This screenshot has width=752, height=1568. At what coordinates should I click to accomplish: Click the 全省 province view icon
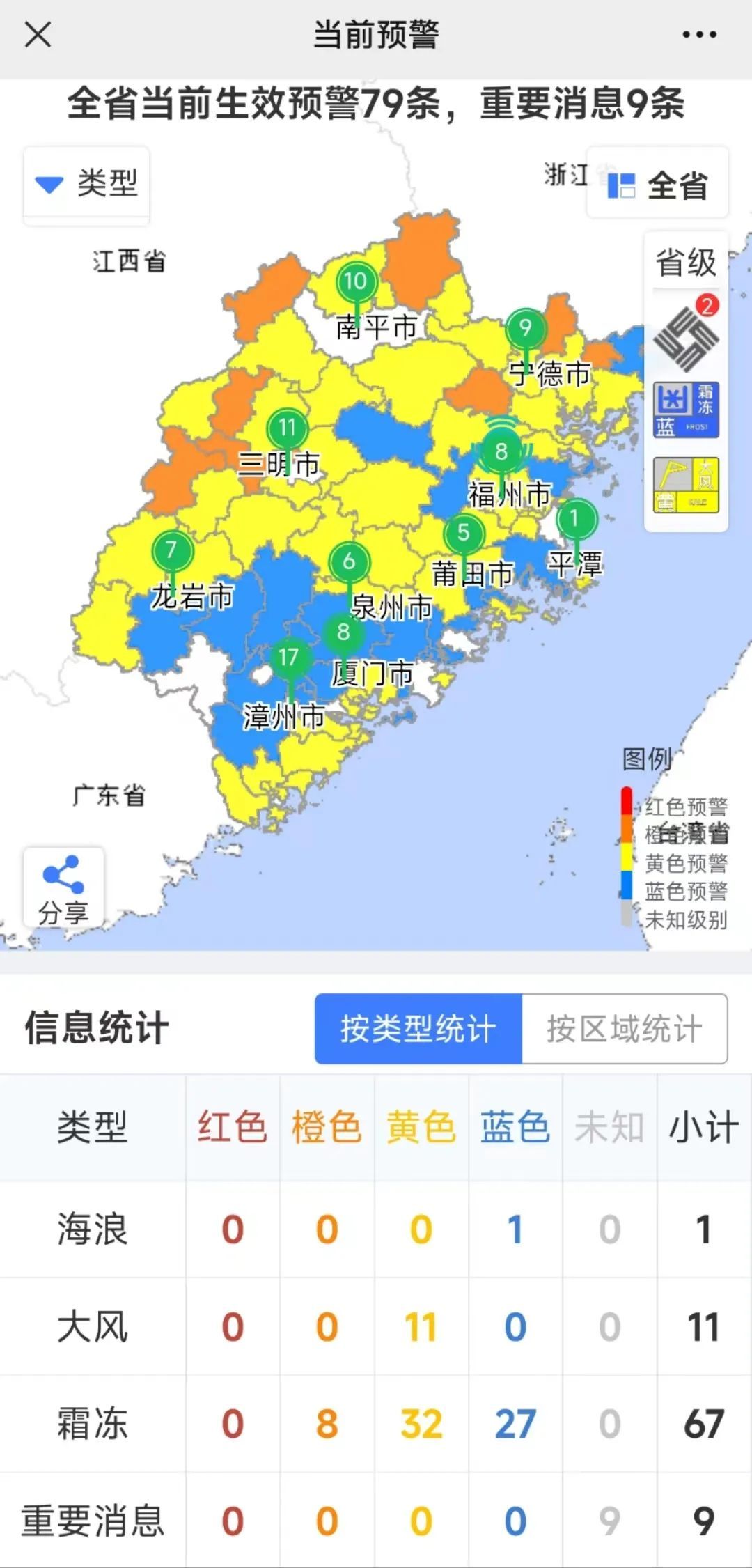[656, 183]
